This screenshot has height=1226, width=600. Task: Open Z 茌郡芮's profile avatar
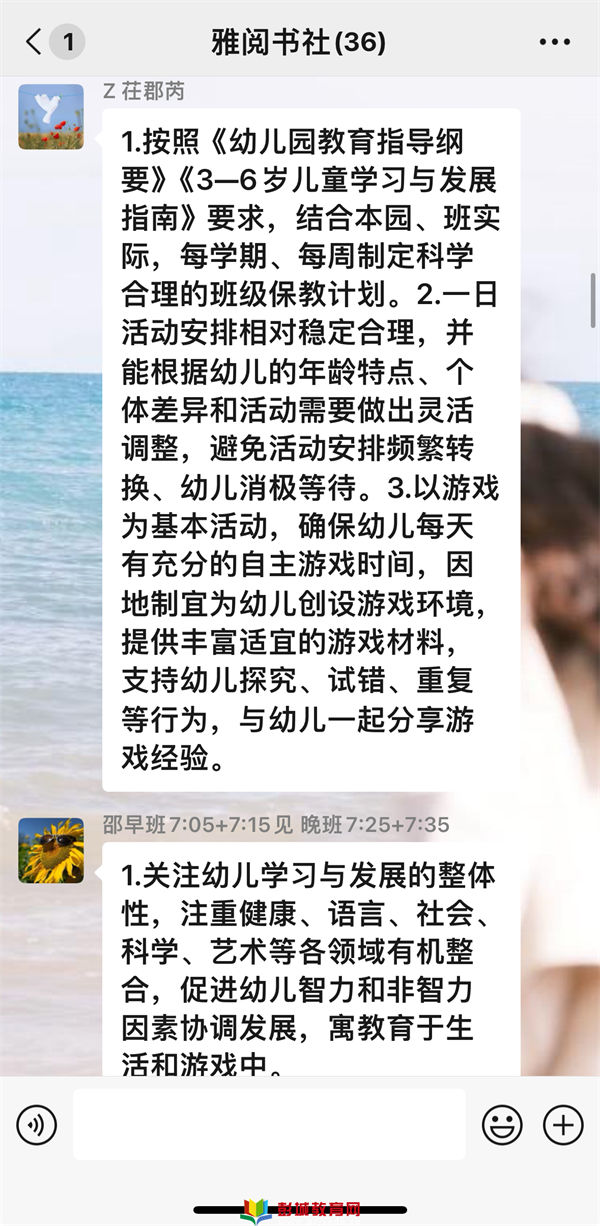point(51,116)
